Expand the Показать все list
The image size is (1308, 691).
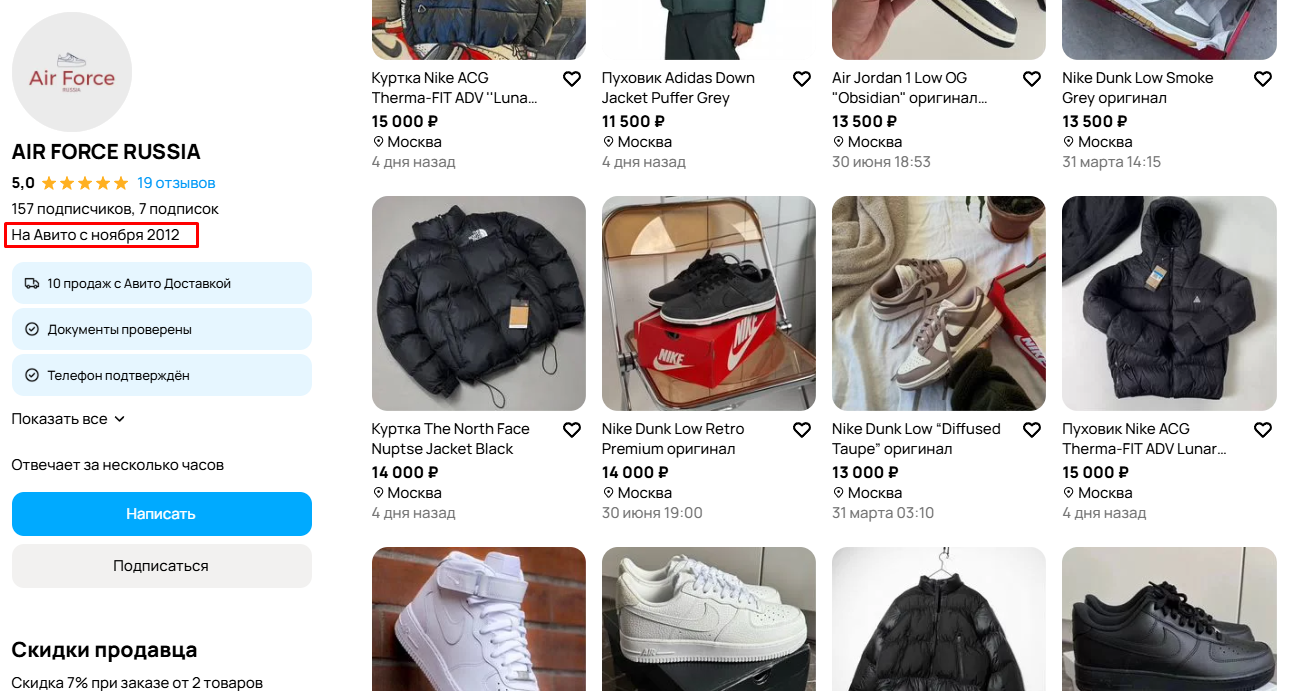click(68, 419)
